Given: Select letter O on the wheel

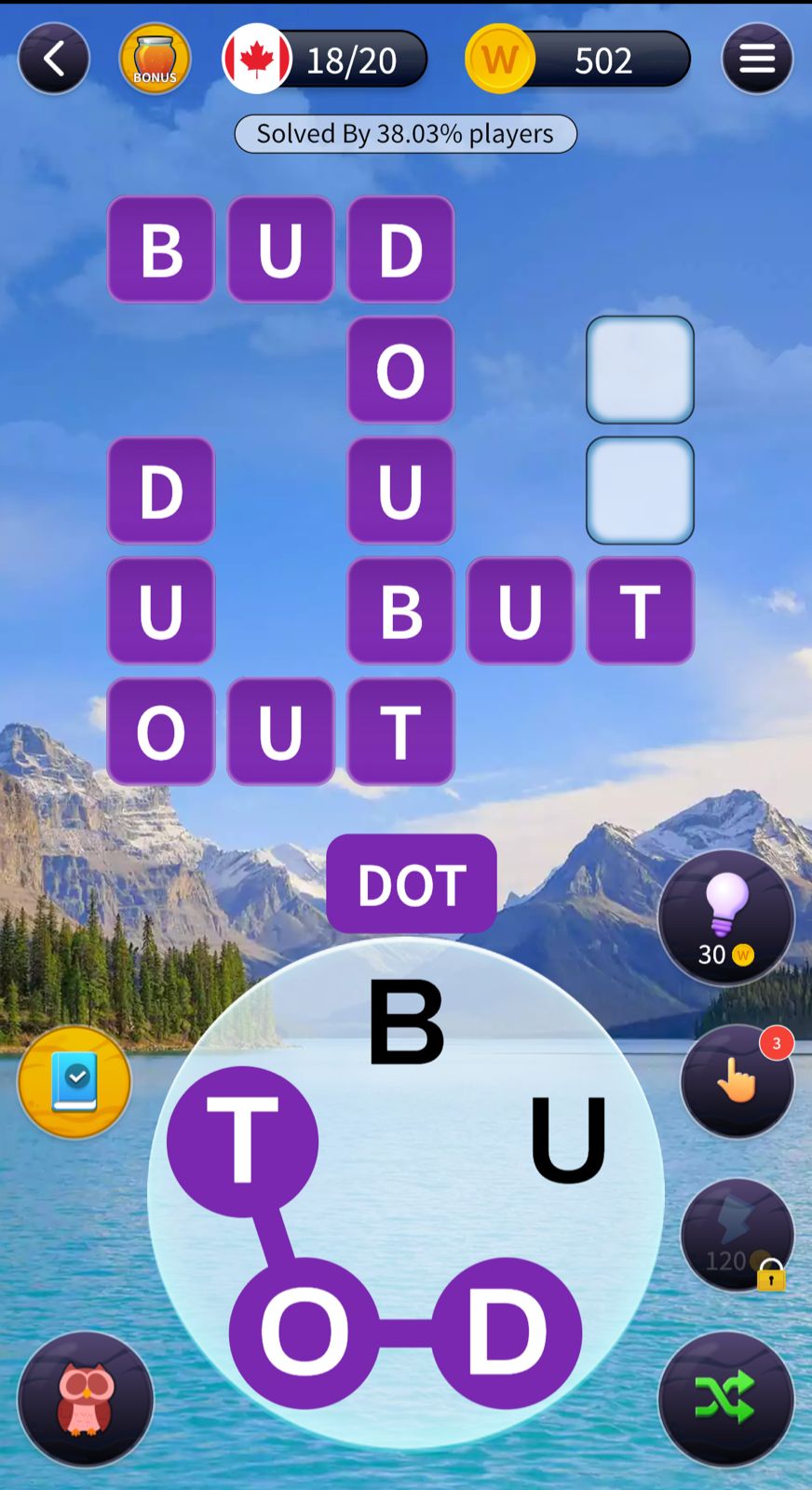Looking at the screenshot, I should pos(304,1332).
